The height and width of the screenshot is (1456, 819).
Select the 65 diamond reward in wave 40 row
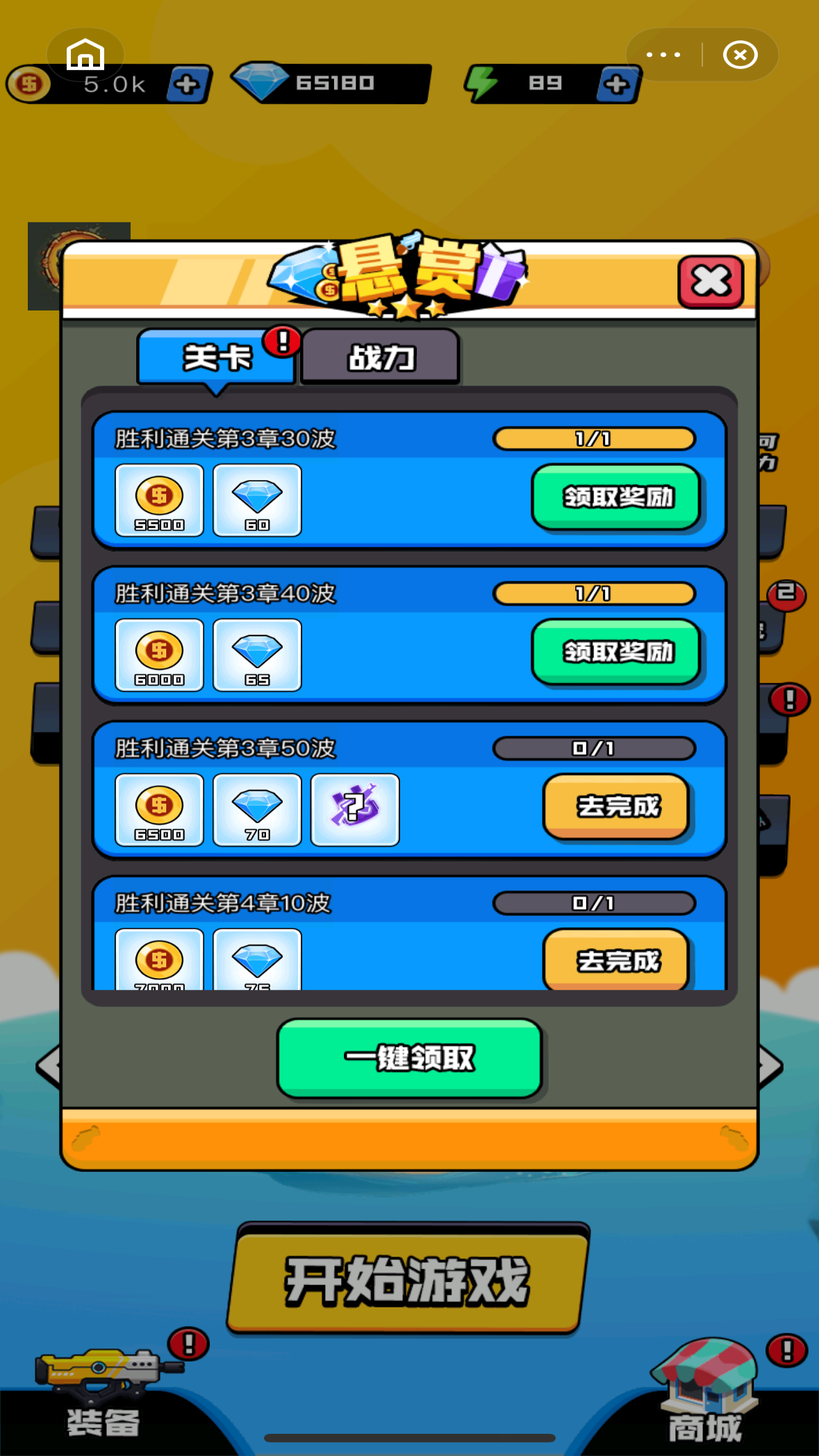(257, 656)
